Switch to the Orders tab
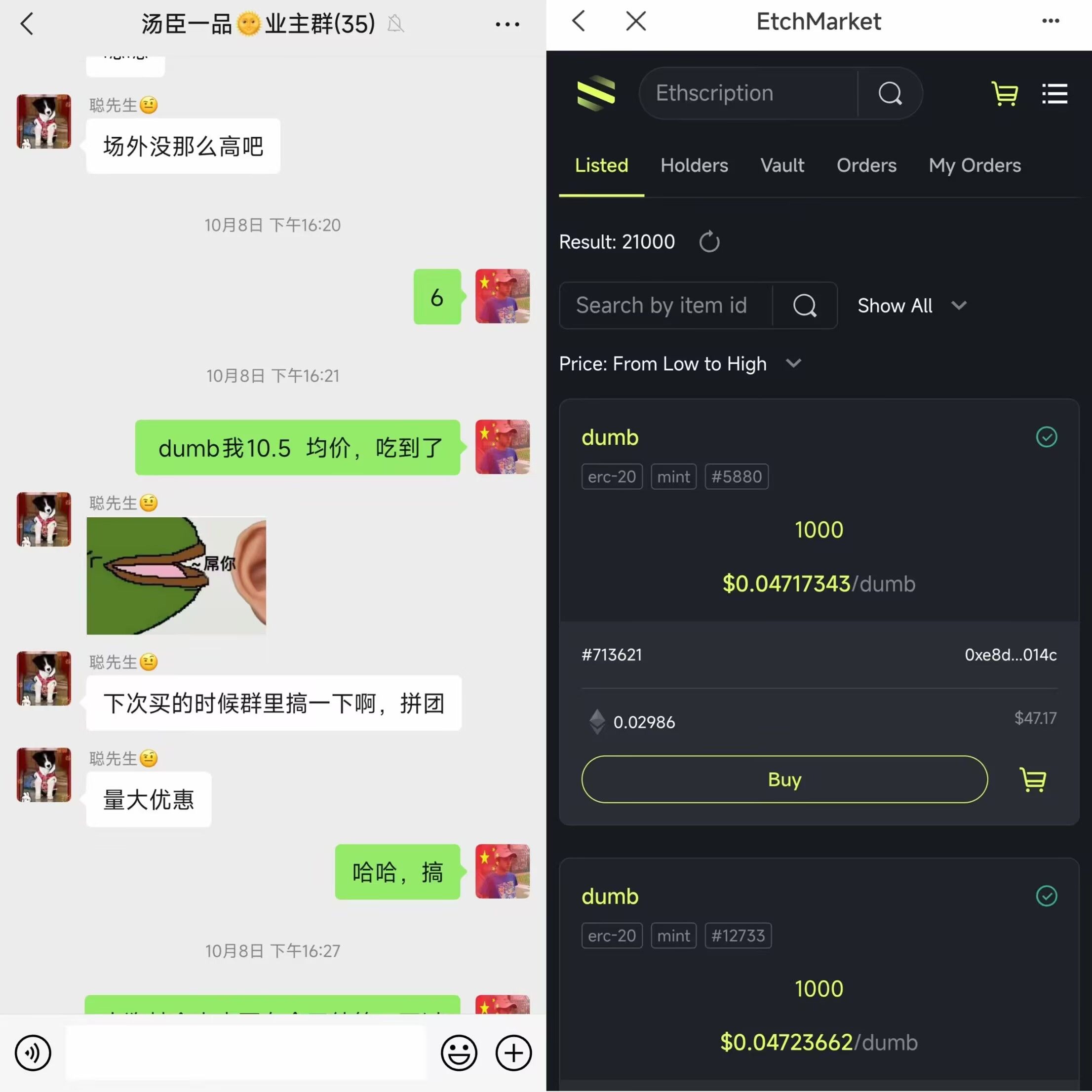Screen dimensions: 1092x1092 tap(866, 165)
